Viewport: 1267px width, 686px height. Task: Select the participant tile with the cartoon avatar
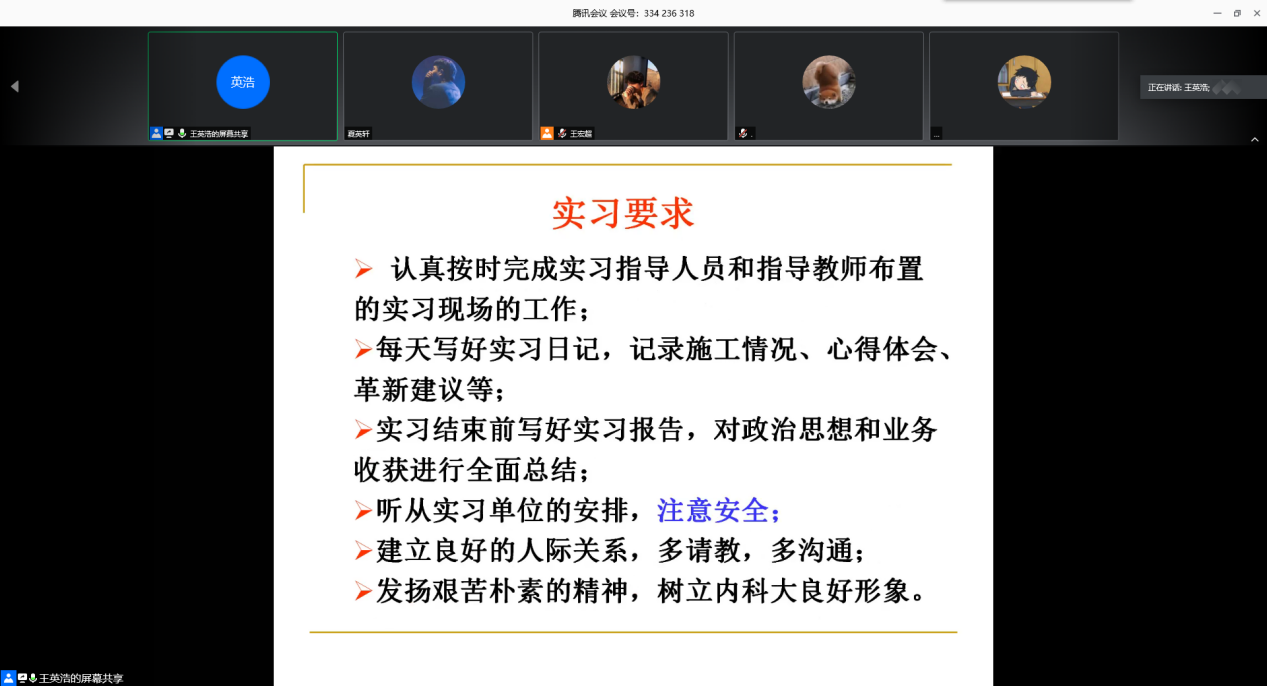click(1023, 86)
